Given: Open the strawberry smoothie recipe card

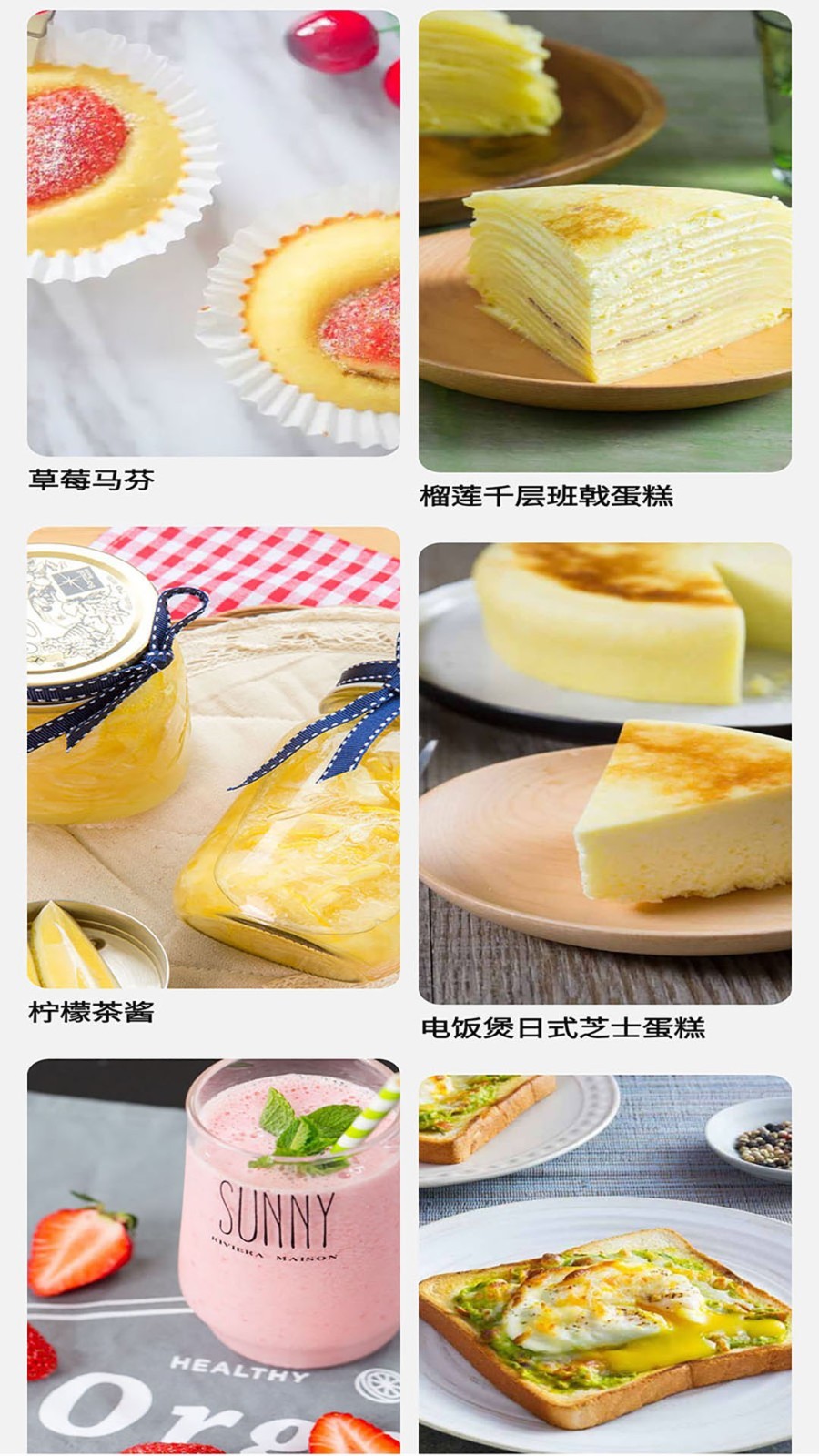Looking at the screenshot, I should pyautogui.click(x=213, y=1256).
